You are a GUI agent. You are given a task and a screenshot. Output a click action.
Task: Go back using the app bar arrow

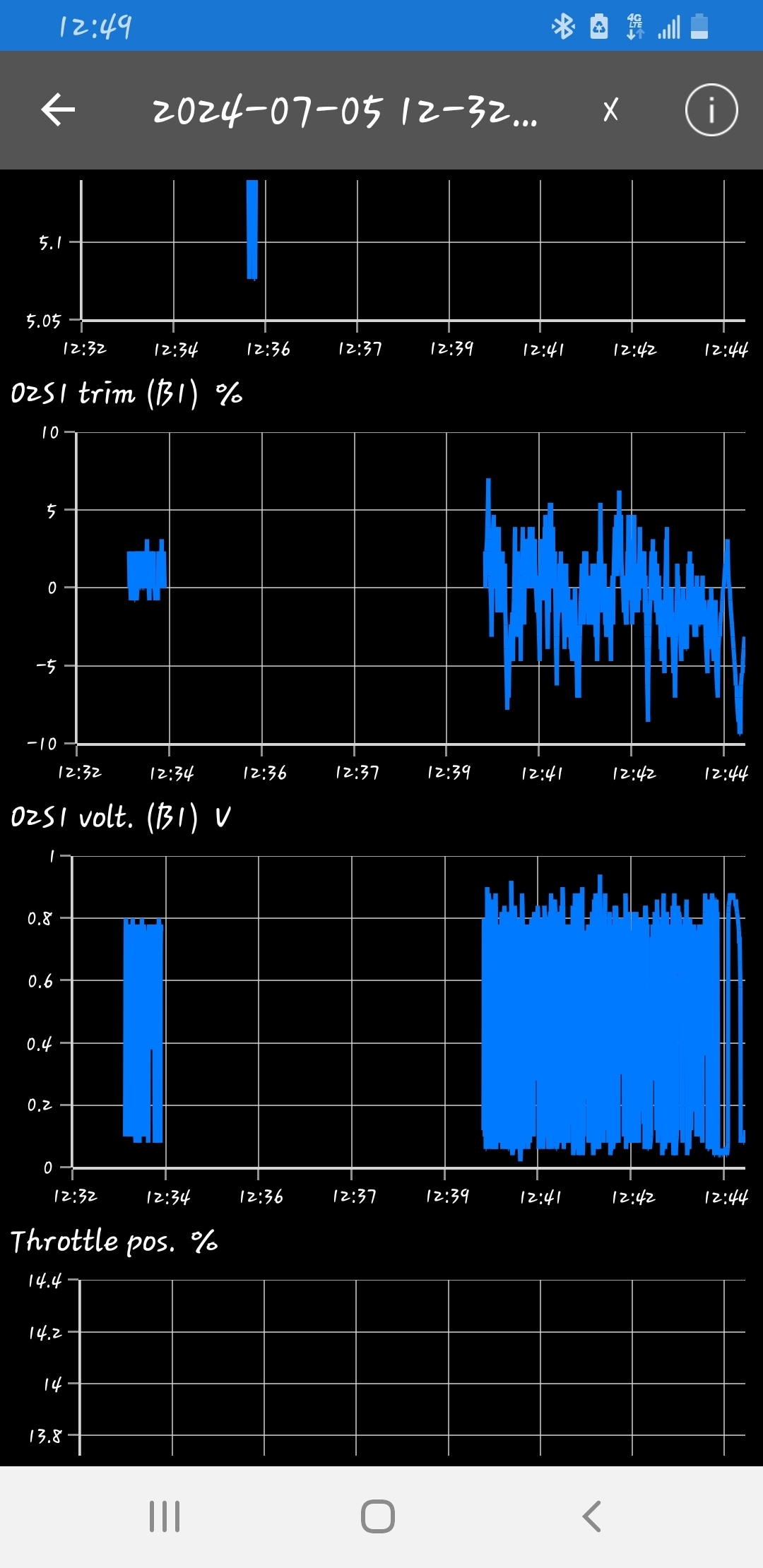point(59,110)
